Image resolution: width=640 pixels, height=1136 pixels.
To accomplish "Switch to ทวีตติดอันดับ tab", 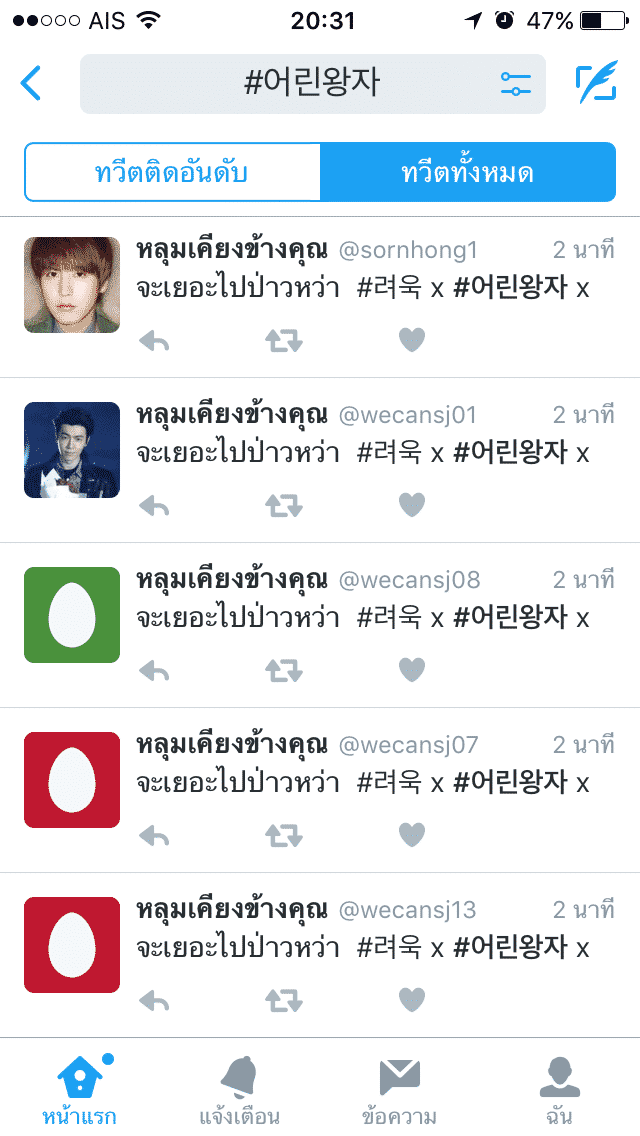I will [172, 172].
